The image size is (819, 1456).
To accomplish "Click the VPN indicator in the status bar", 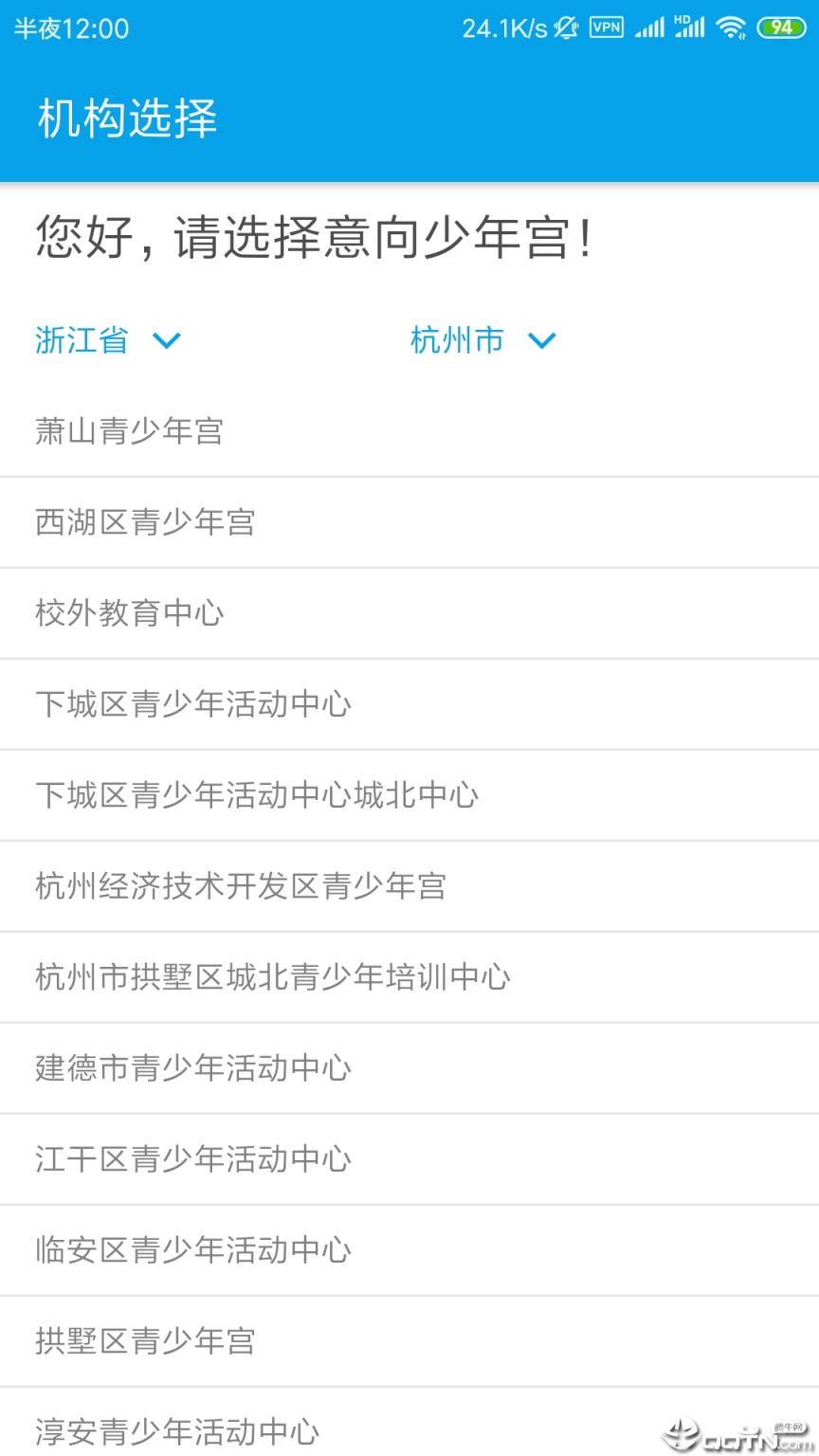I will point(605,27).
